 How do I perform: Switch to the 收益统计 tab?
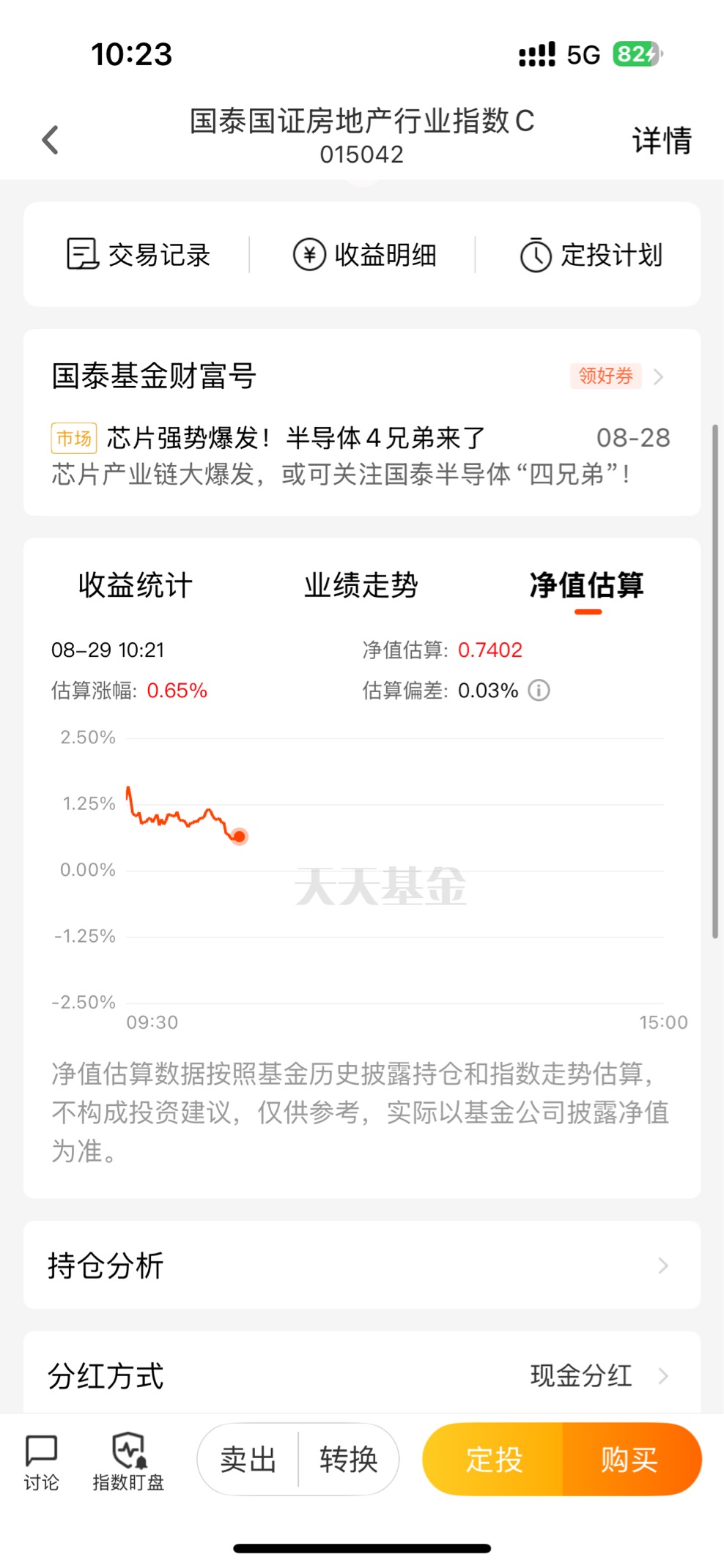136,585
